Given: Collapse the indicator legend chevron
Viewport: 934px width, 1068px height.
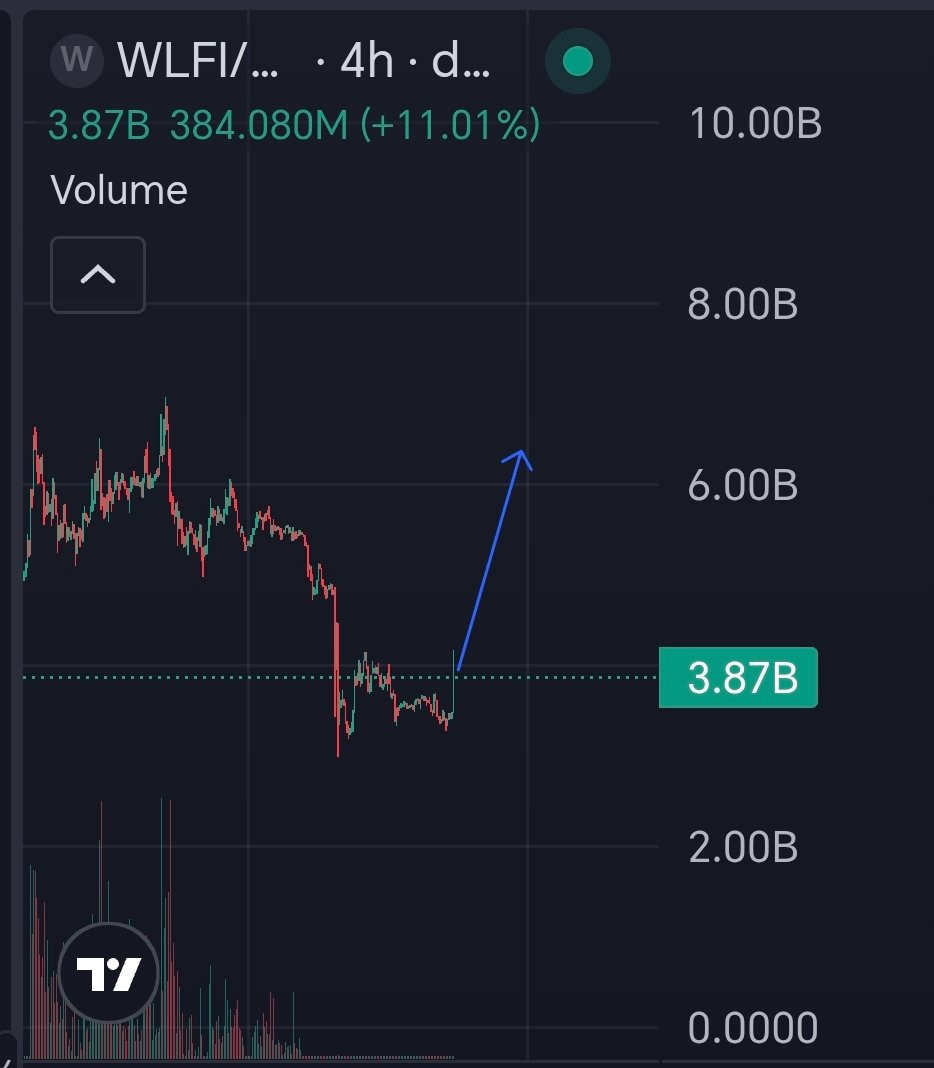Looking at the screenshot, I should click(x=97, y=274).
